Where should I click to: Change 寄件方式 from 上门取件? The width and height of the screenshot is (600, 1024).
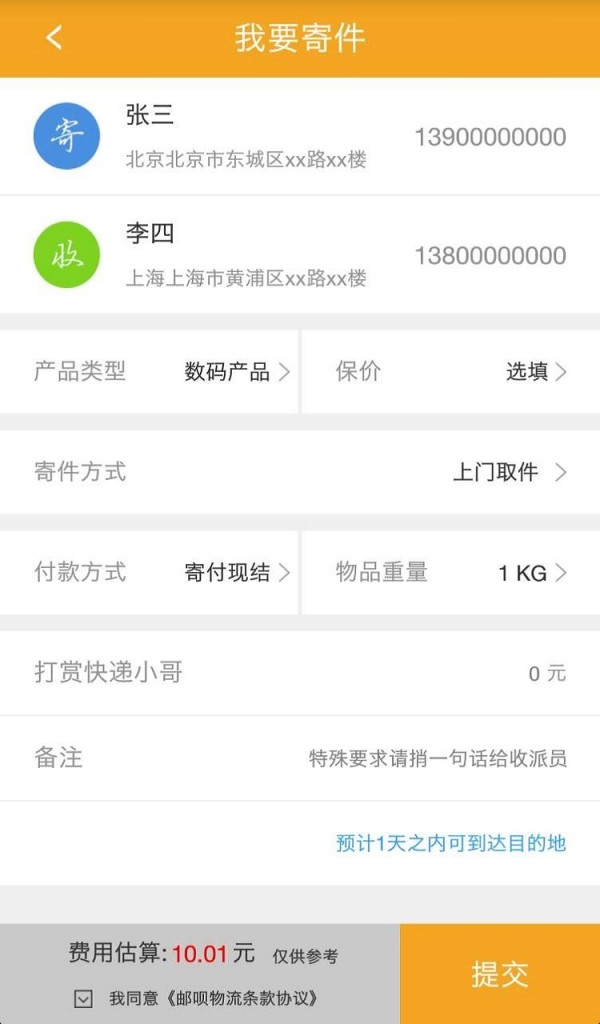300,472
